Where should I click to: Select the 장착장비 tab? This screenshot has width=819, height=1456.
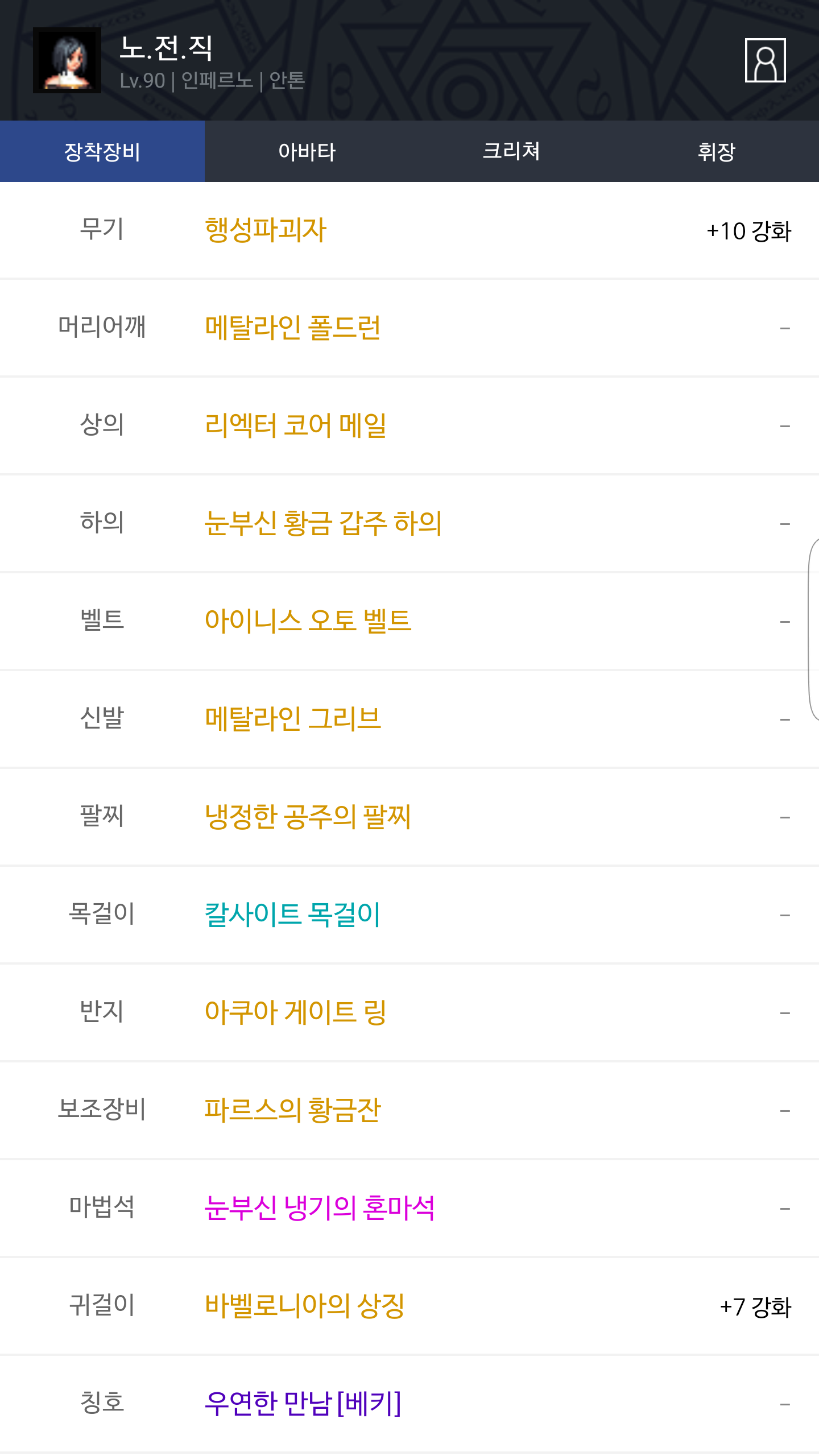pos(102,151)
